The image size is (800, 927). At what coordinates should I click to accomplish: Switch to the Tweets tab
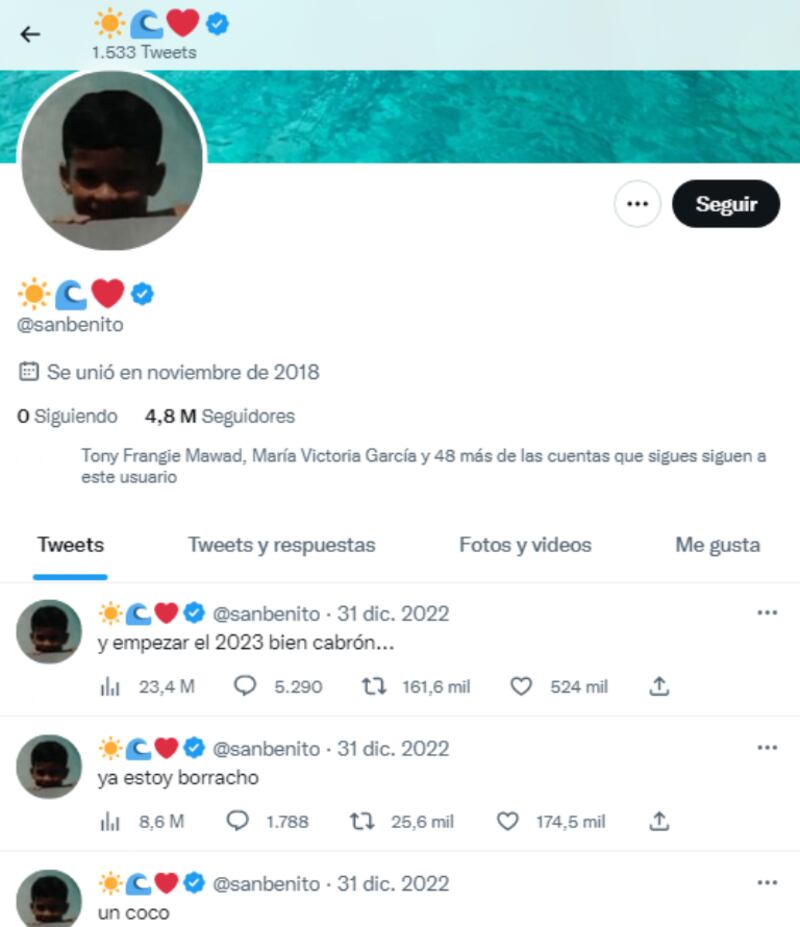coord(70,545)
